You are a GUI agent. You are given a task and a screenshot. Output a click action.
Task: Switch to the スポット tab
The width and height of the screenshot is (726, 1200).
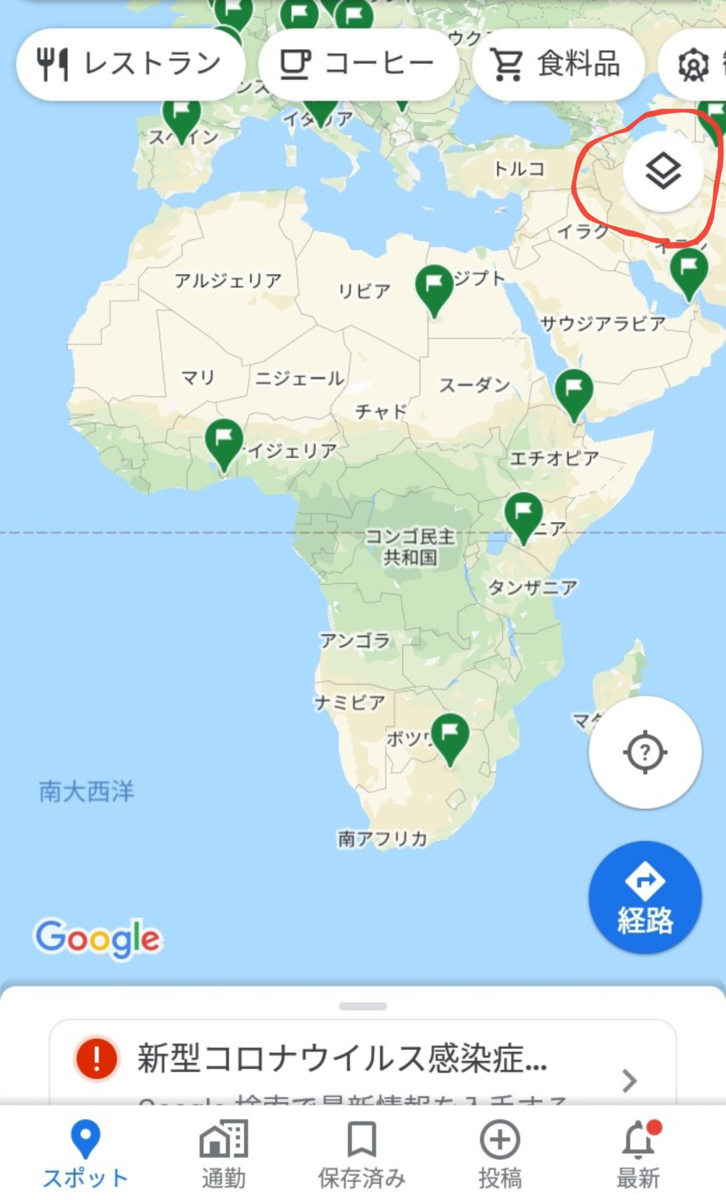pos(85,1154)
